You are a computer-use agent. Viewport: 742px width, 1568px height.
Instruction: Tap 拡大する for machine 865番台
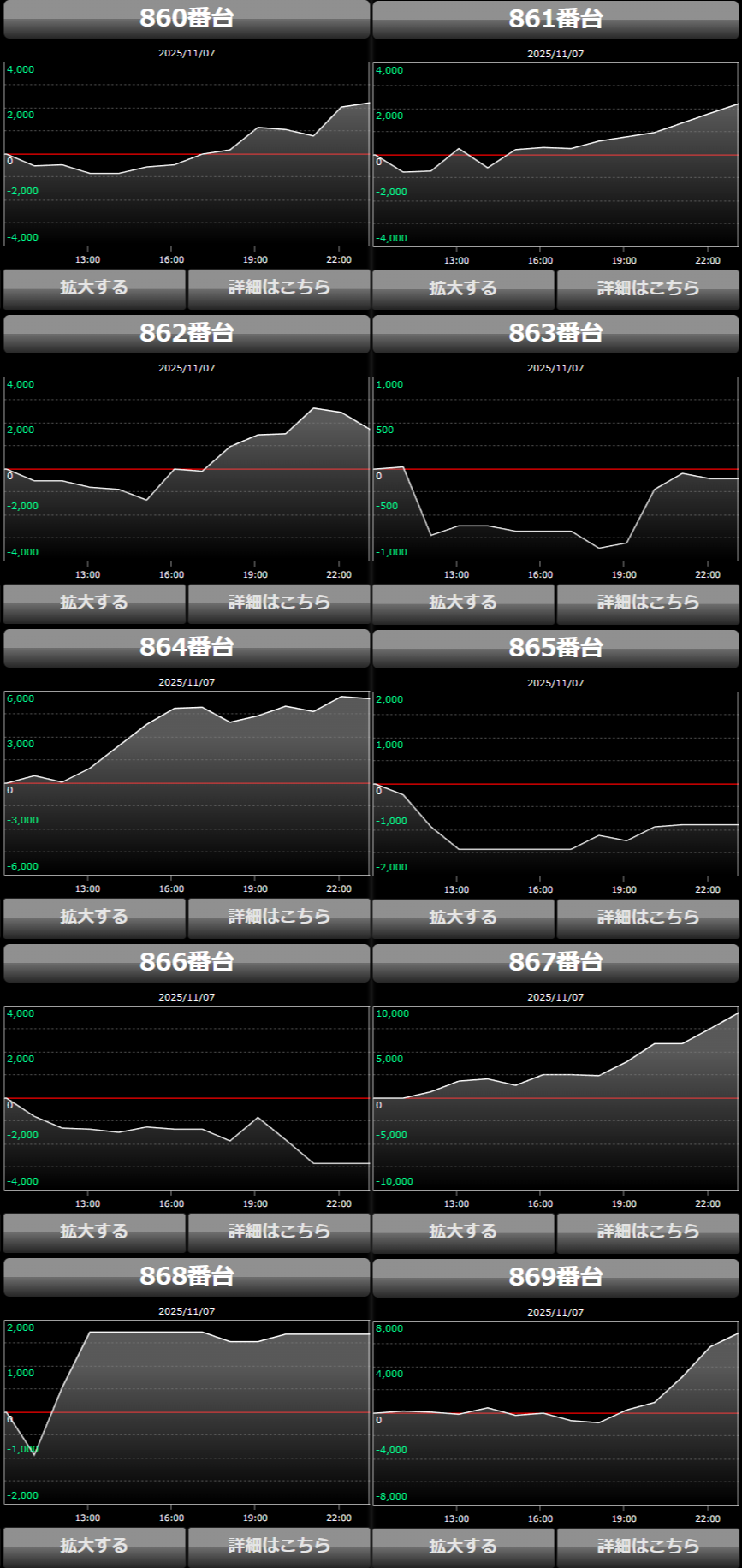tap(463, 918)
